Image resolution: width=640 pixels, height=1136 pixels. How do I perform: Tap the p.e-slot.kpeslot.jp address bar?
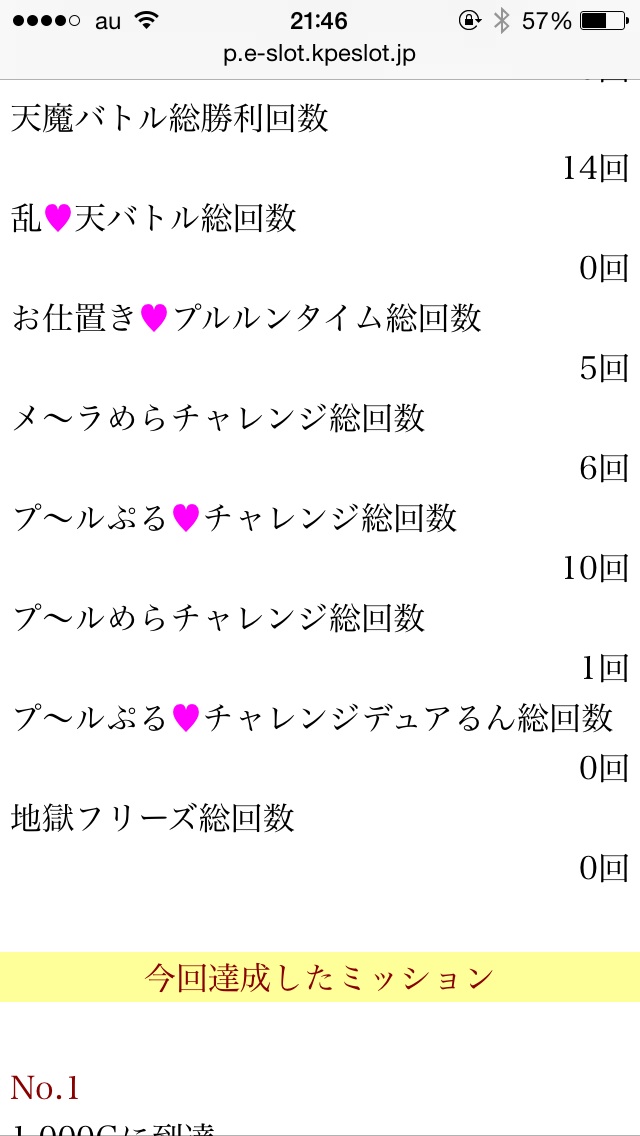319,54
